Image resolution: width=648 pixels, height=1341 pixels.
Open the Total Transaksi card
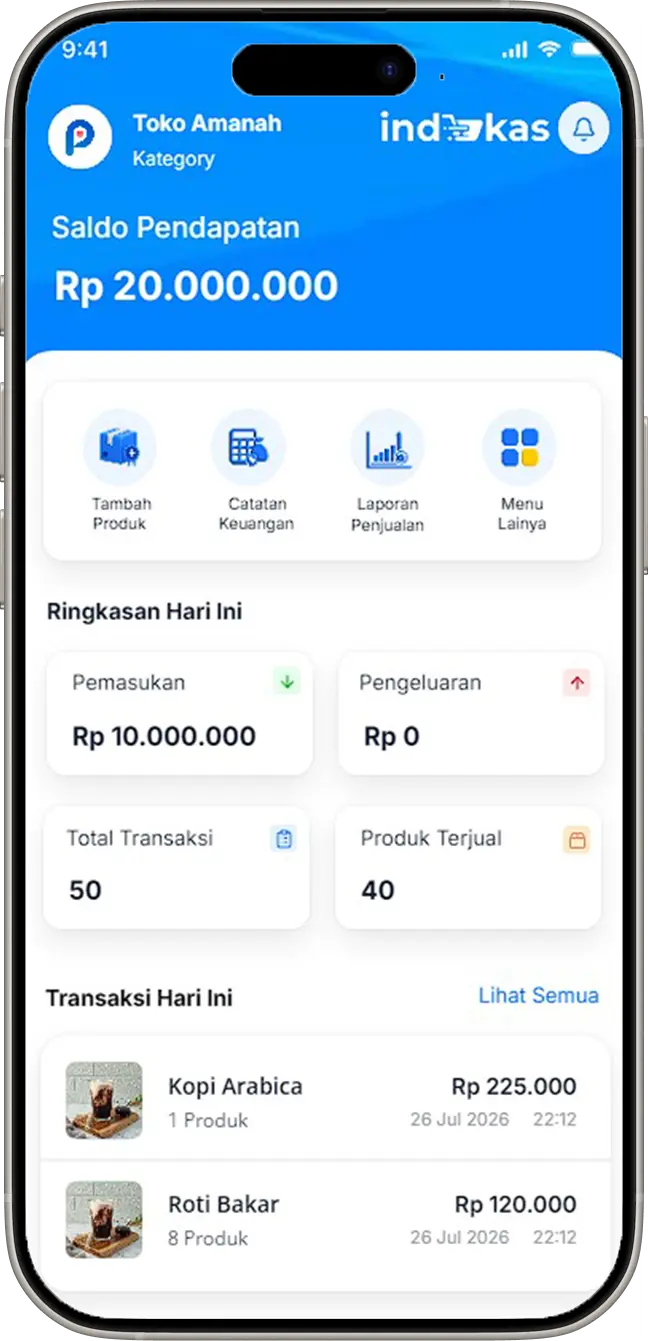point(176,866)
